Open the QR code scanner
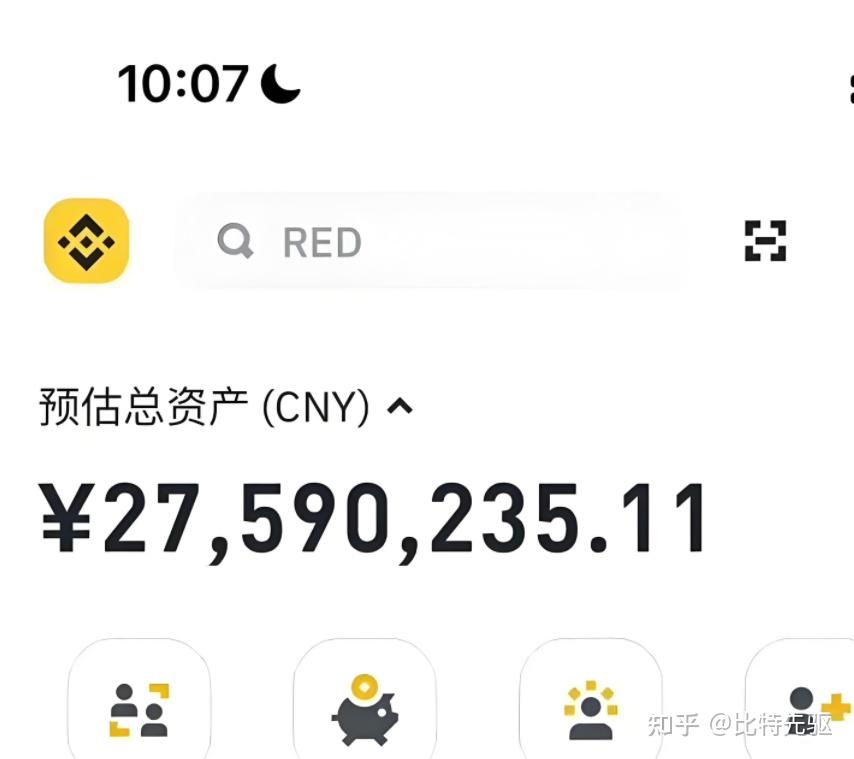 click(765, 241)
